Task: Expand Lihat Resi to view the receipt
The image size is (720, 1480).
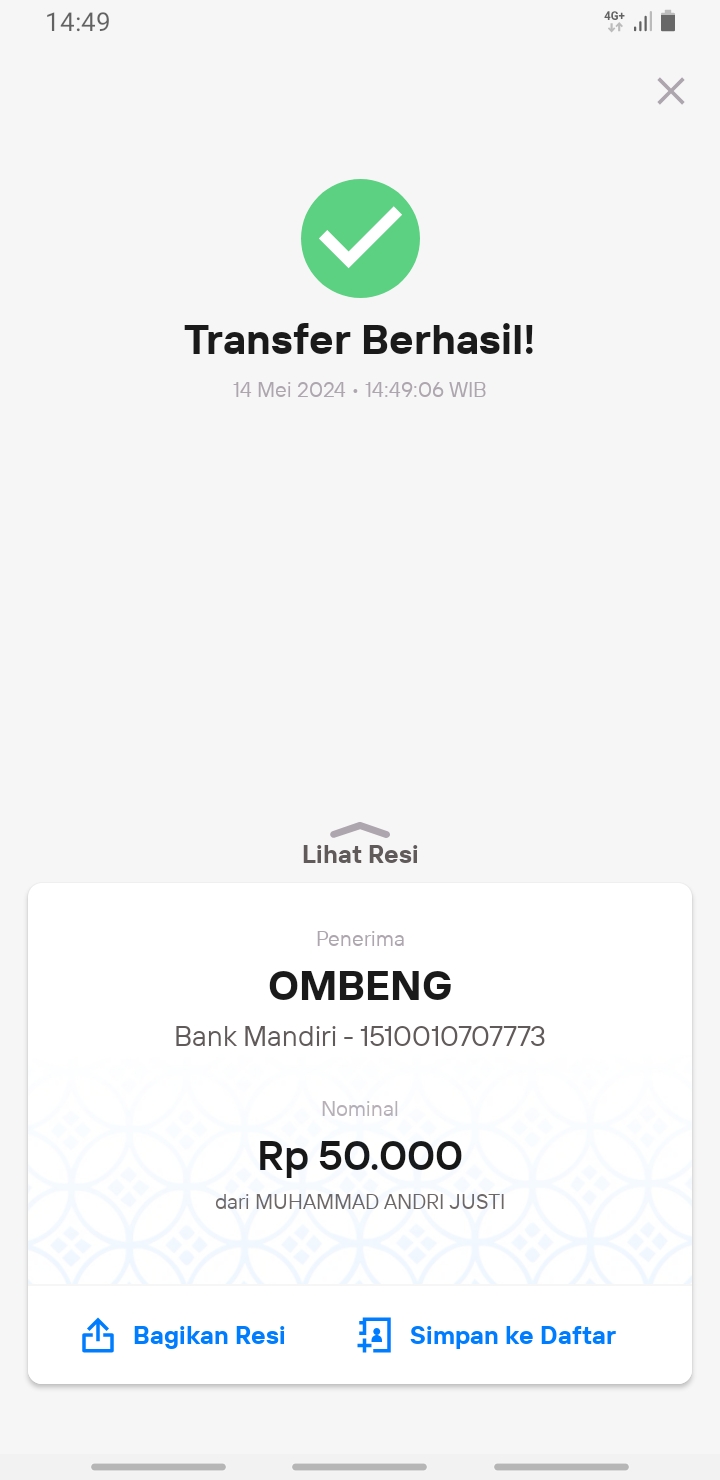Action: (360, 845)
